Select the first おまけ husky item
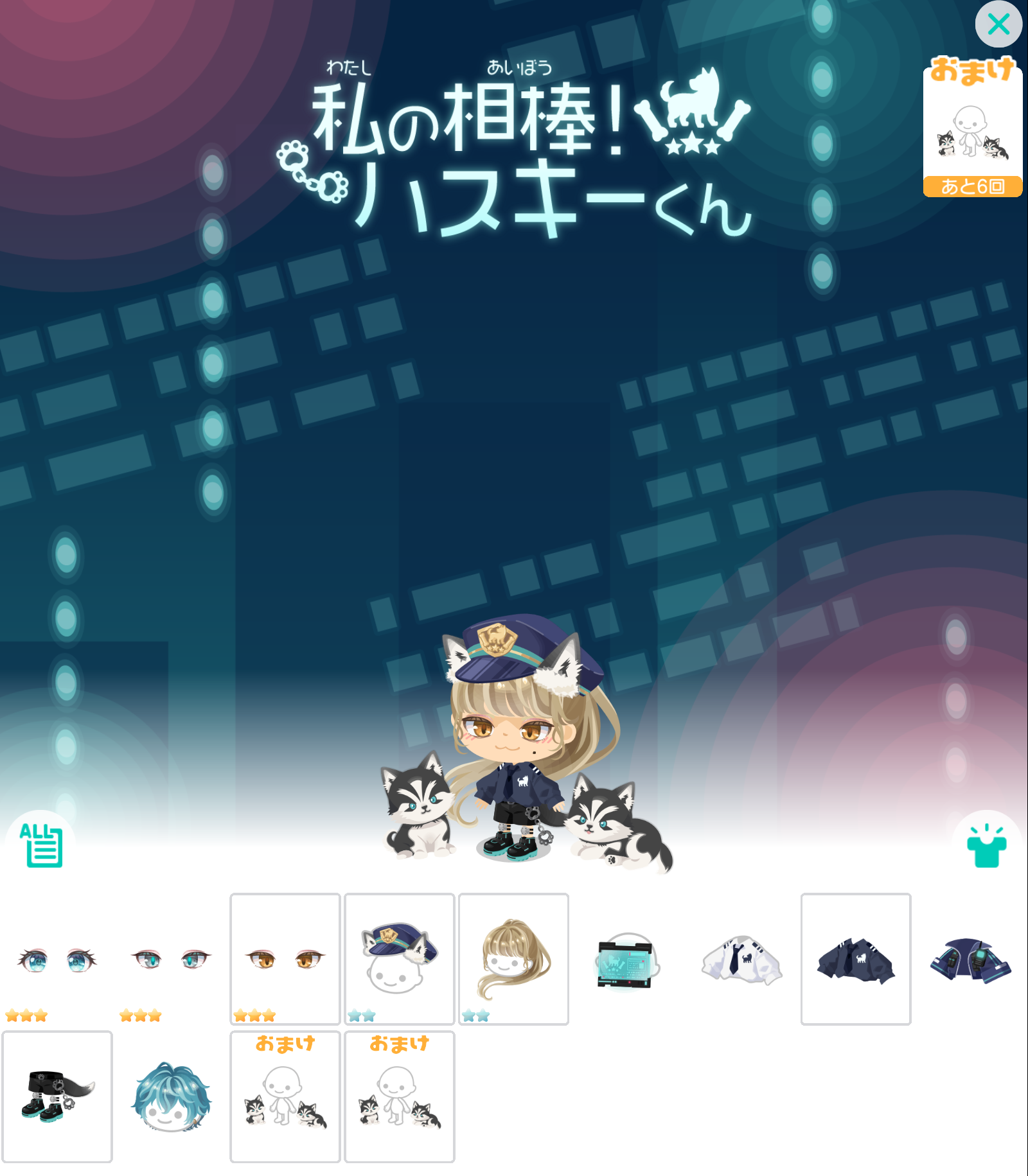The height and width of the screenshot is (1176, 1028). point(285,1096)
